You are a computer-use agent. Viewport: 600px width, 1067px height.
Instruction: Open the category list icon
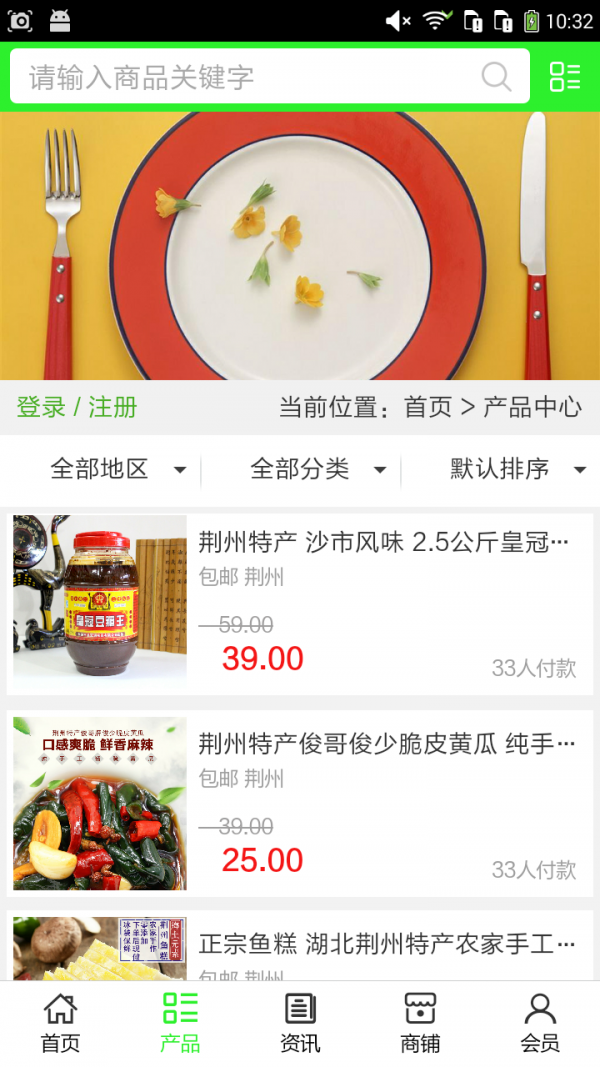565,77
